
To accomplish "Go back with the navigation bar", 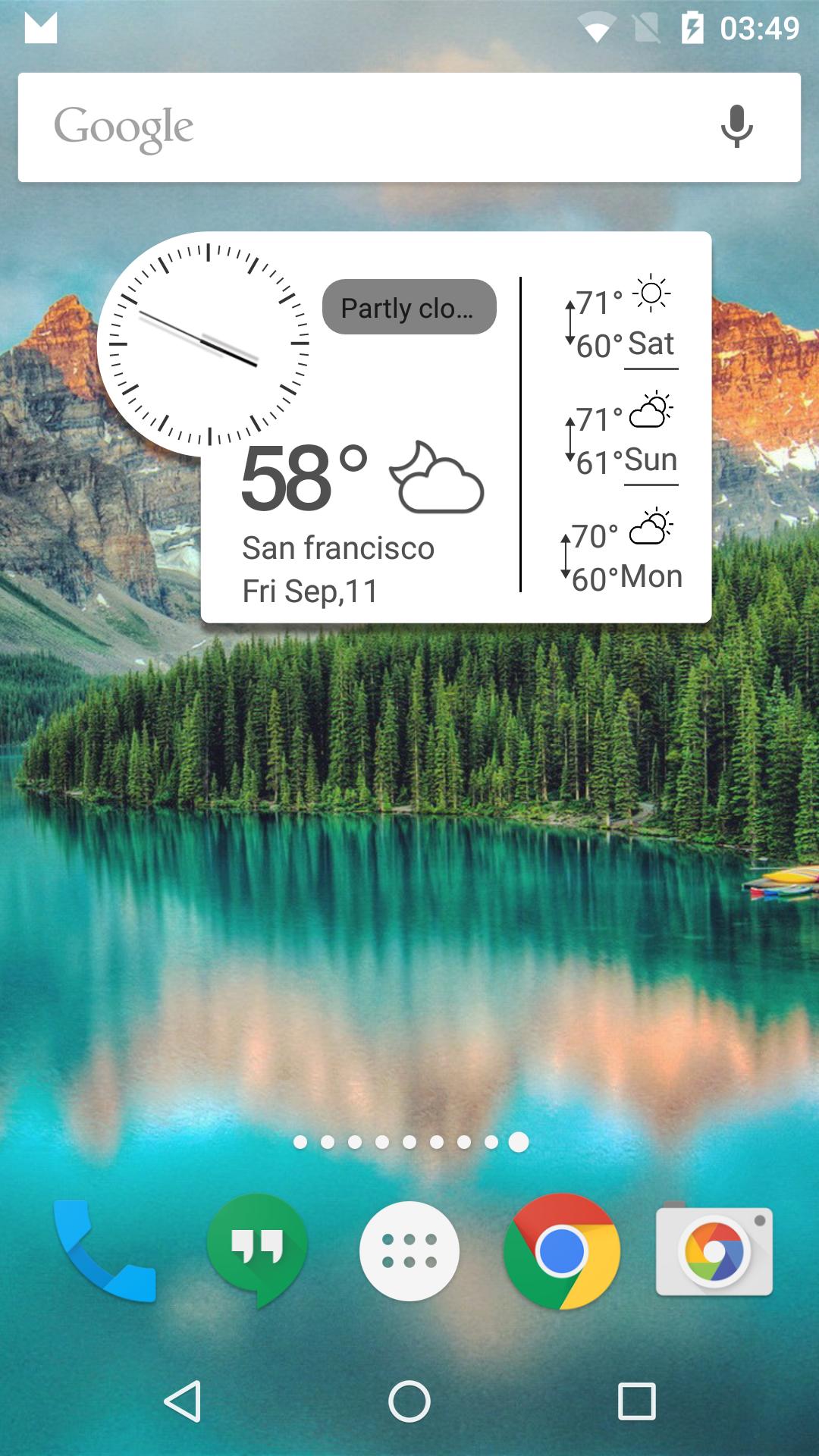I will click(183, 1401).
